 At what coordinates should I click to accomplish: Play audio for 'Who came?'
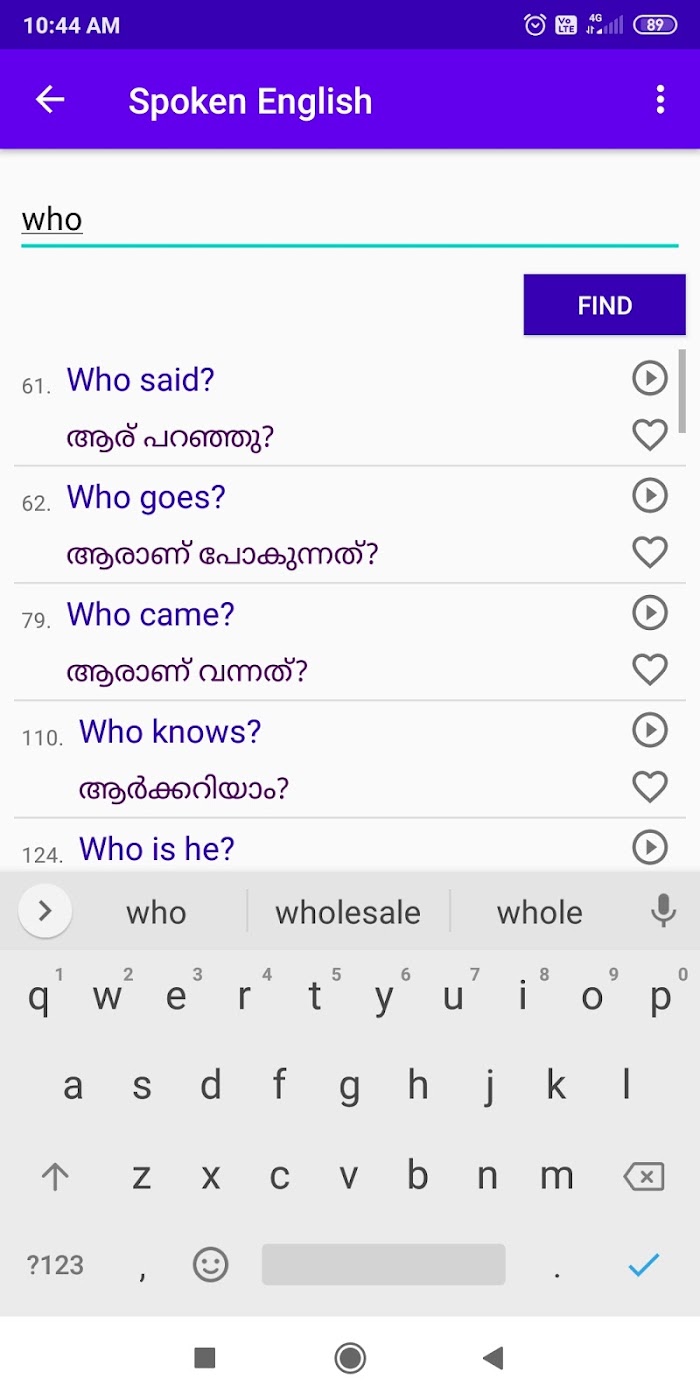coord(650,612)
